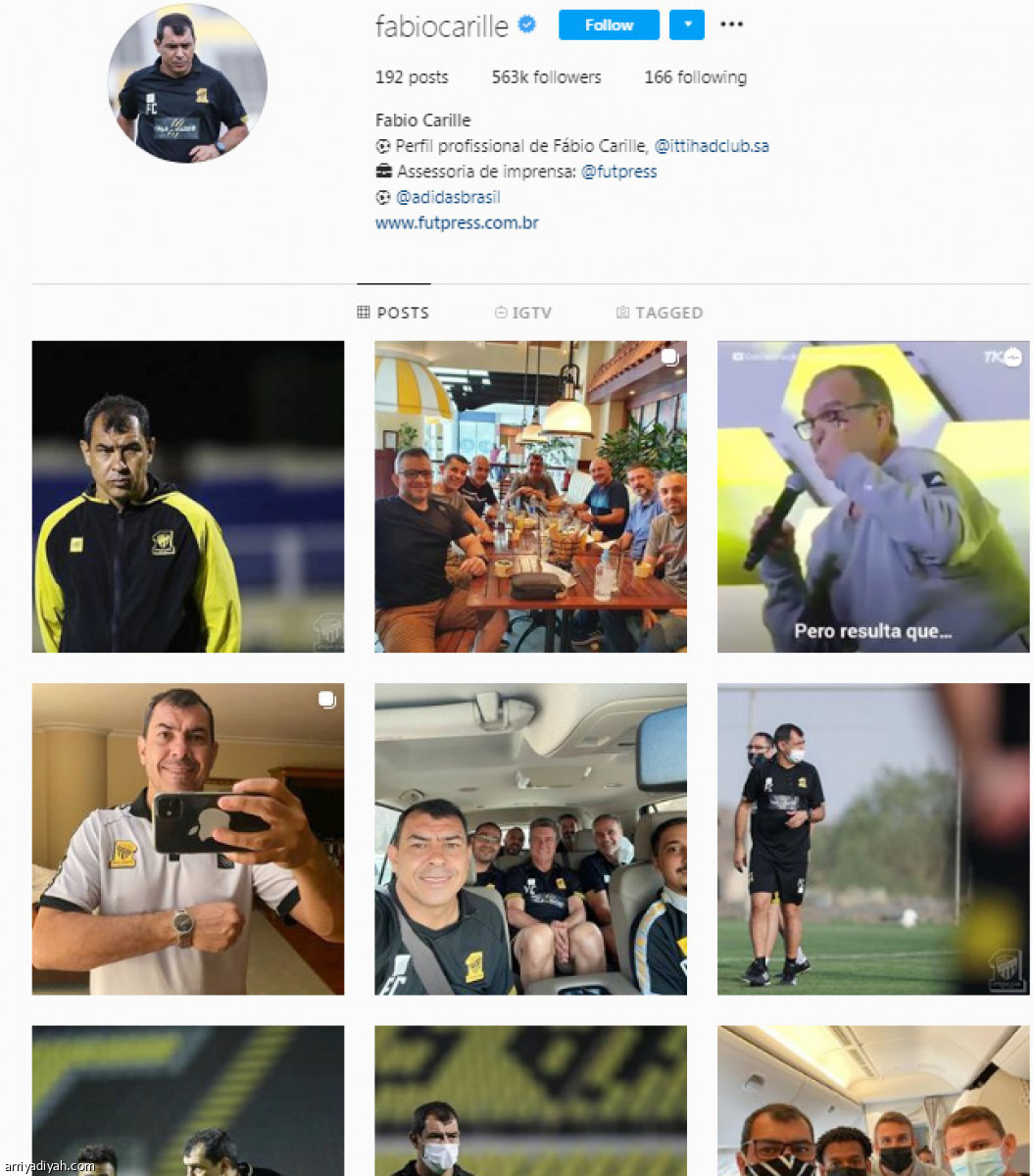The height and width of the screenshot is (1176, 1033).
Task: Open the @adidasbrasil mention link
Action: click(x=448, y=197)
